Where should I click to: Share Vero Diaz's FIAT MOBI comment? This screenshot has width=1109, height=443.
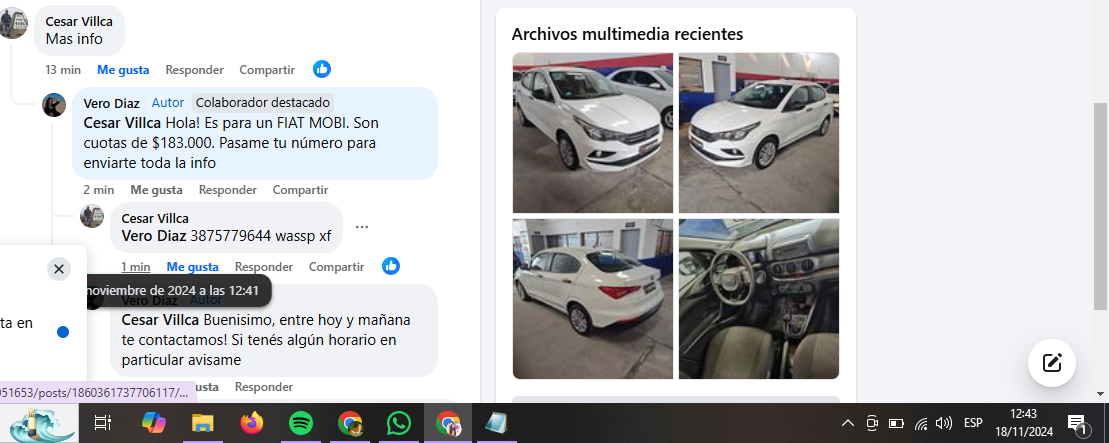click(x=300, y=190)
